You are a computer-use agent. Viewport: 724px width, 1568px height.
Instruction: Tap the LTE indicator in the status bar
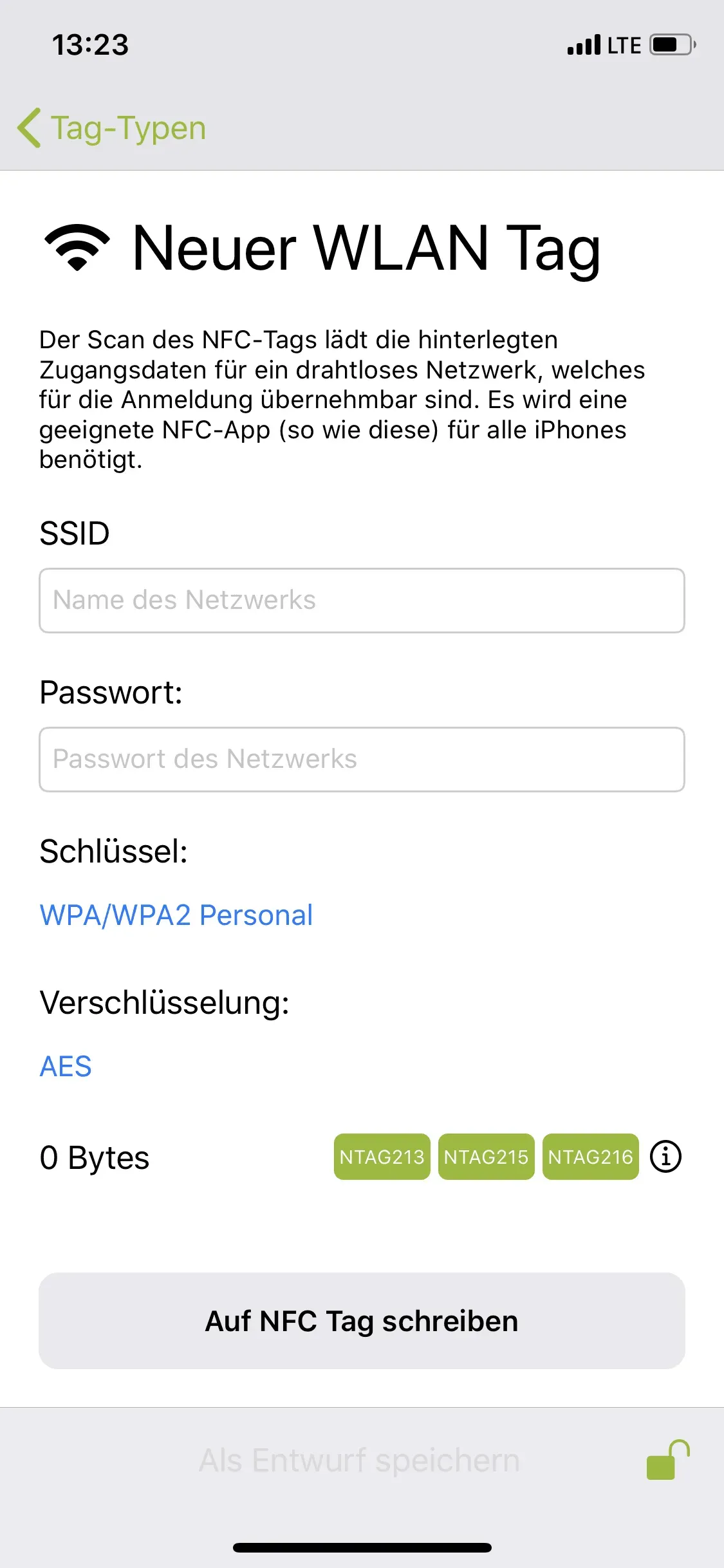pos(623,44)
